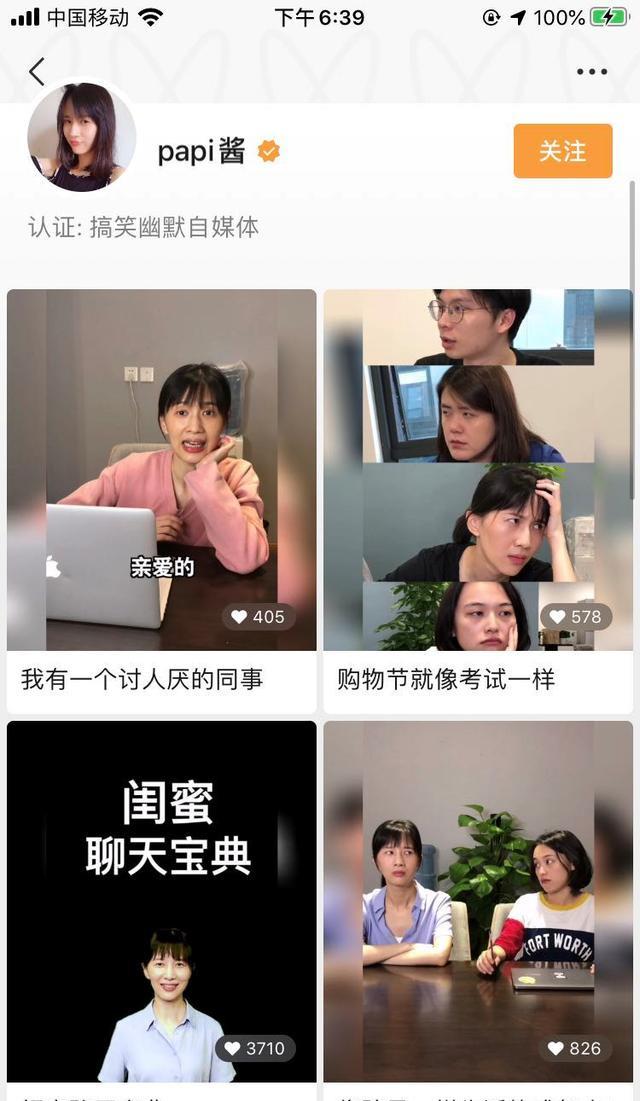Play the 闺蜜聊天宝典 video

pyautogui.click(x=161, y=900)
